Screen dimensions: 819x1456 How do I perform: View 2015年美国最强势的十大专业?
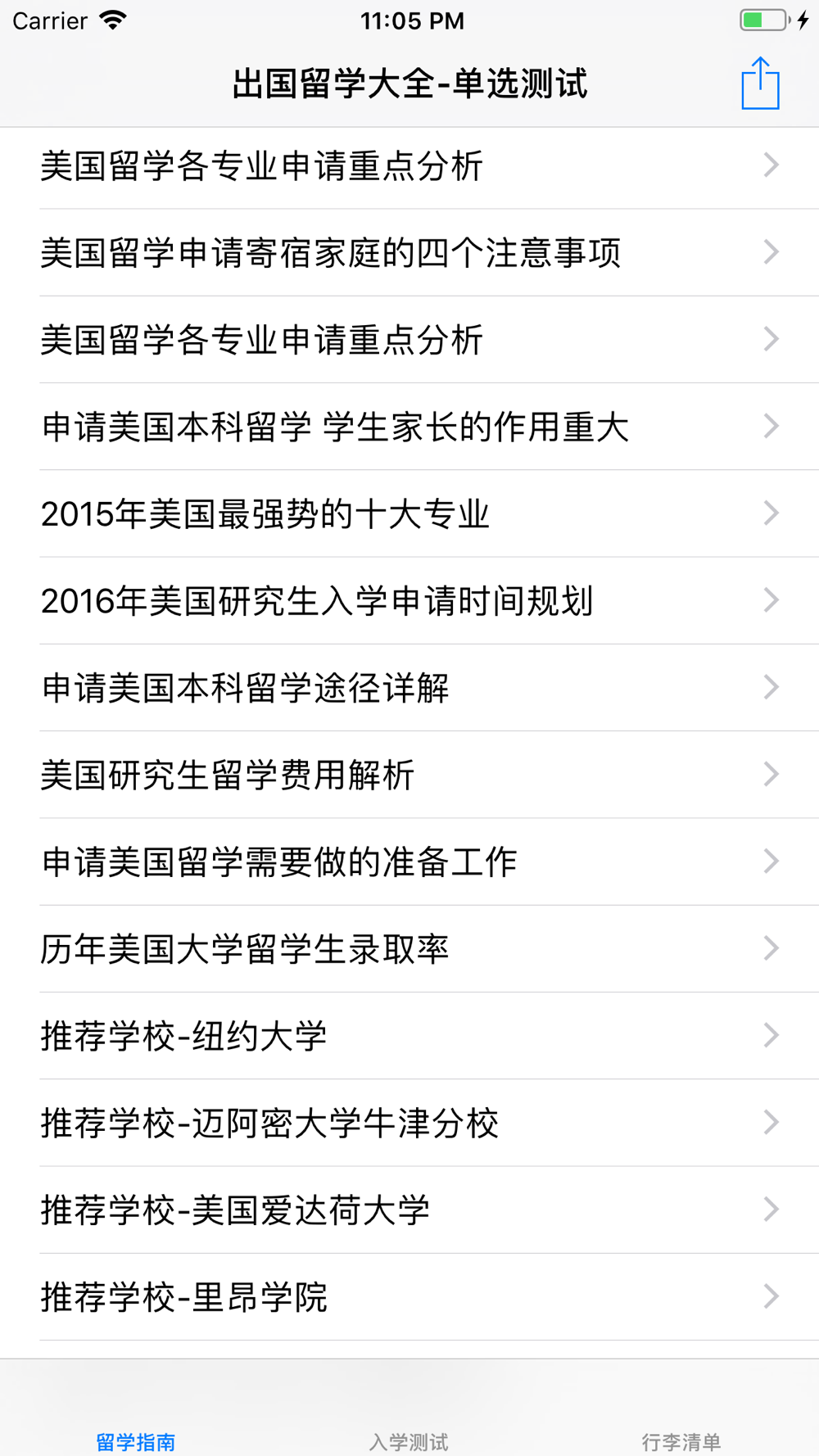[409, 513]
